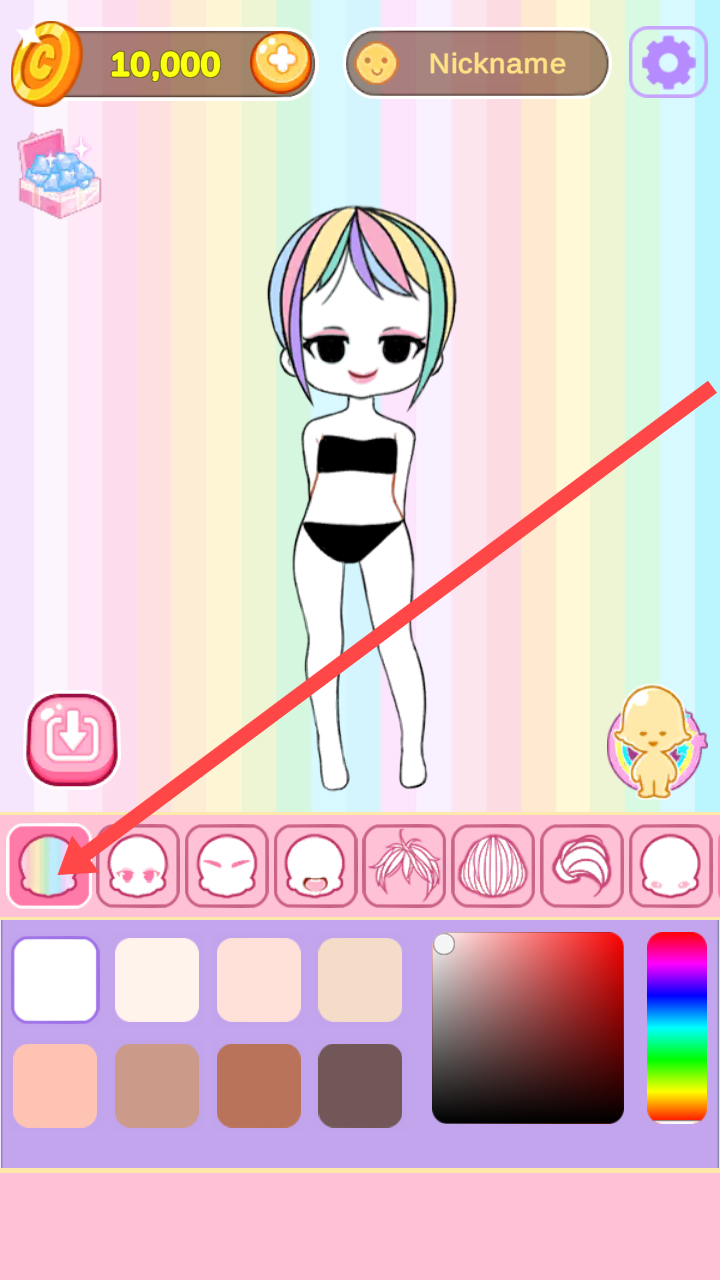Pick a hue on the rainbow bar
The width and height of the screenshot is (720, 1280).
point(677,1028)
